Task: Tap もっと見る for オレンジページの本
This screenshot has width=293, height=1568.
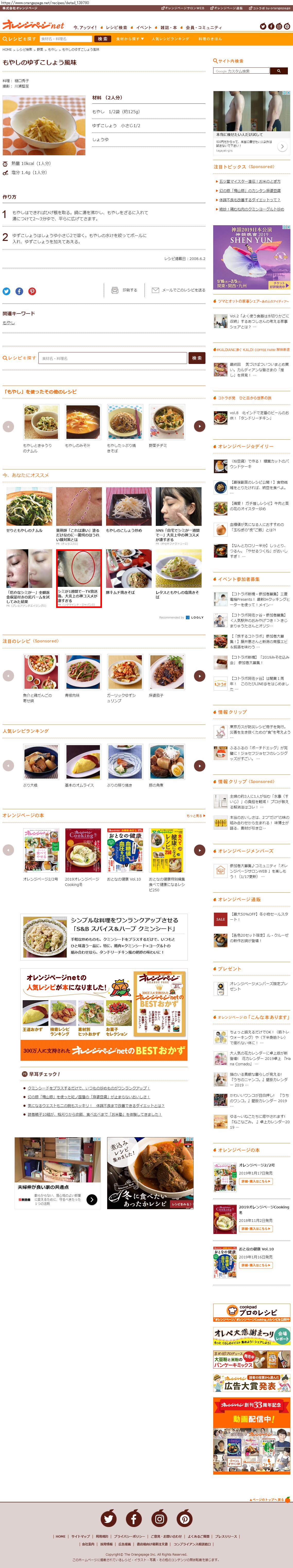Action: pyautogui.click(x=195, y=816)
